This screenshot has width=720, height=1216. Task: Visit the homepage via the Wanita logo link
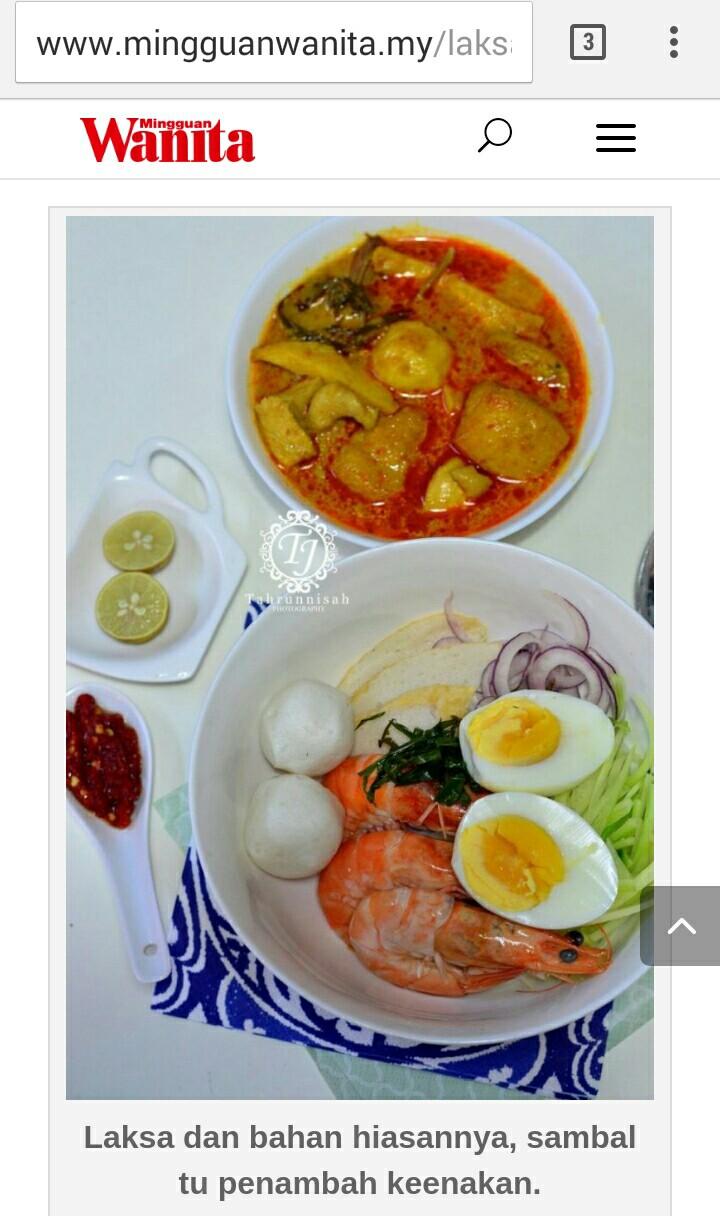pos(166,137)
